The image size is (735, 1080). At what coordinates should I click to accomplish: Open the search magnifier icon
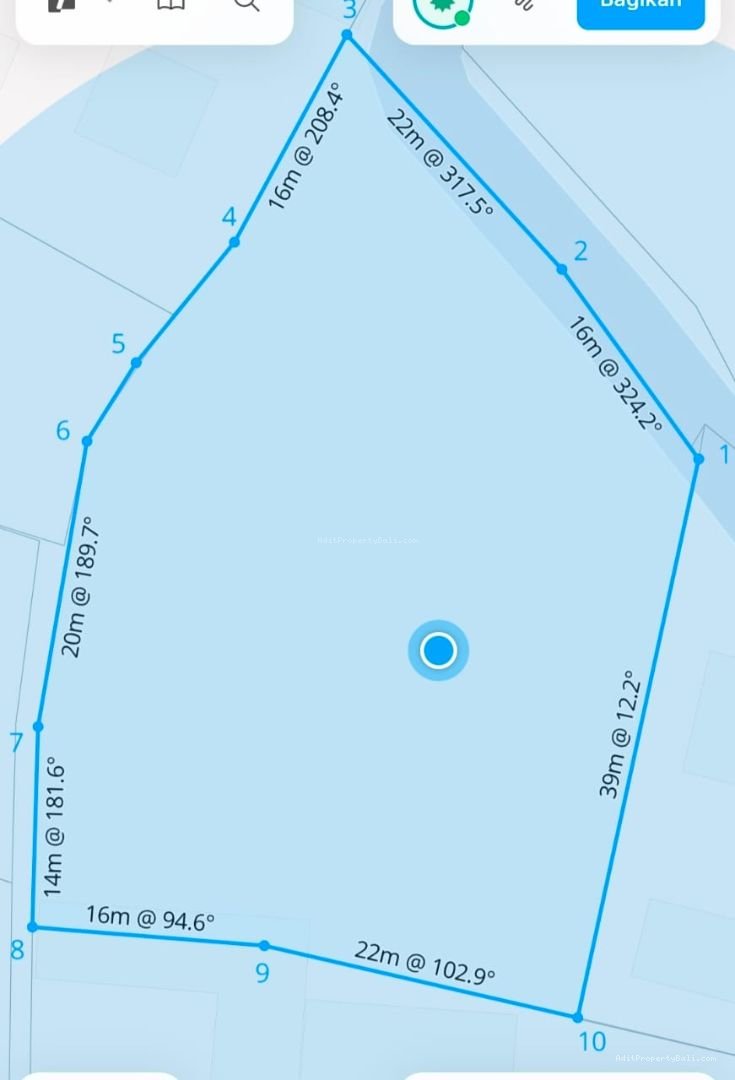point(246,5)
